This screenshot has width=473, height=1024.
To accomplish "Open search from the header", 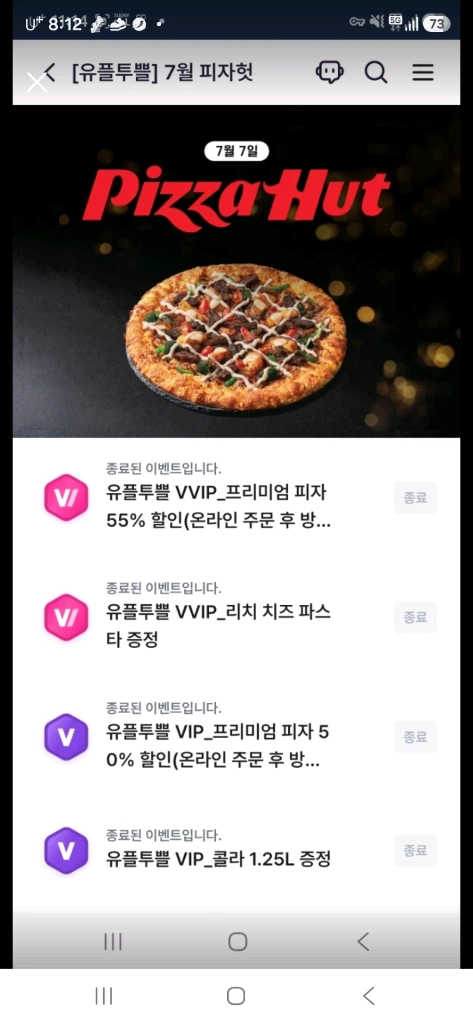I will pos(376,72).
